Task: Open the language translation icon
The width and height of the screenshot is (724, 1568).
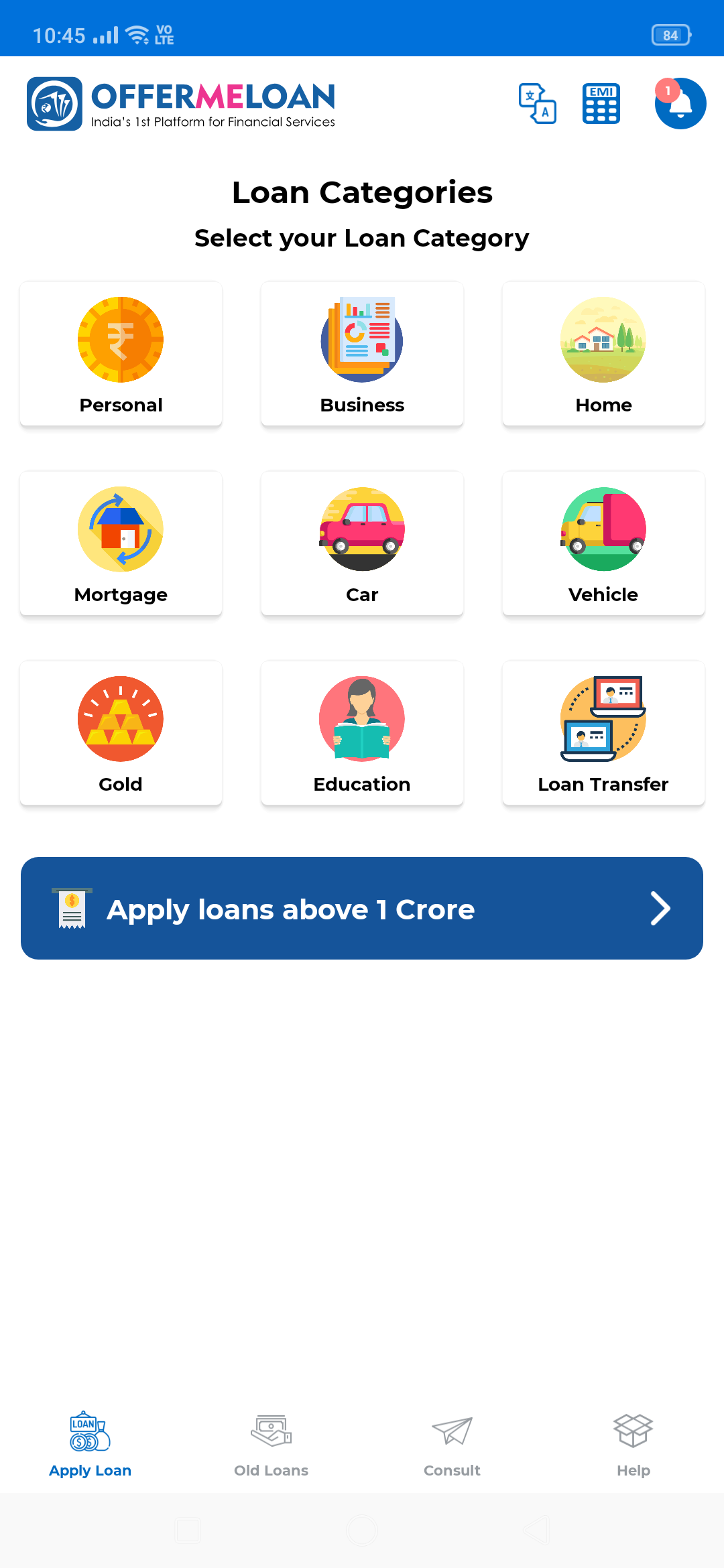Action: [x=537, y=103]
